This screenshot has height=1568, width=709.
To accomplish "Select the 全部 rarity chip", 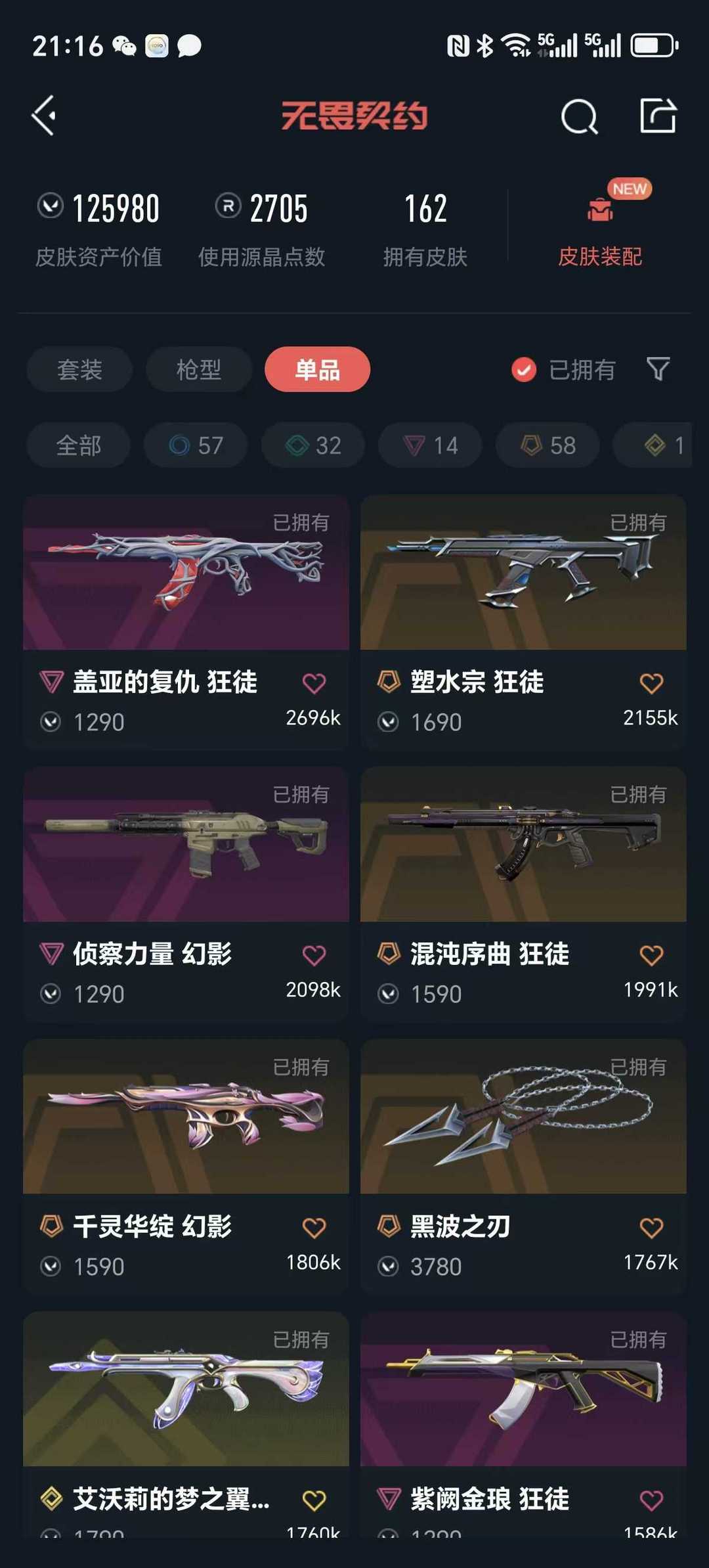I will click(x=79, y=445).
